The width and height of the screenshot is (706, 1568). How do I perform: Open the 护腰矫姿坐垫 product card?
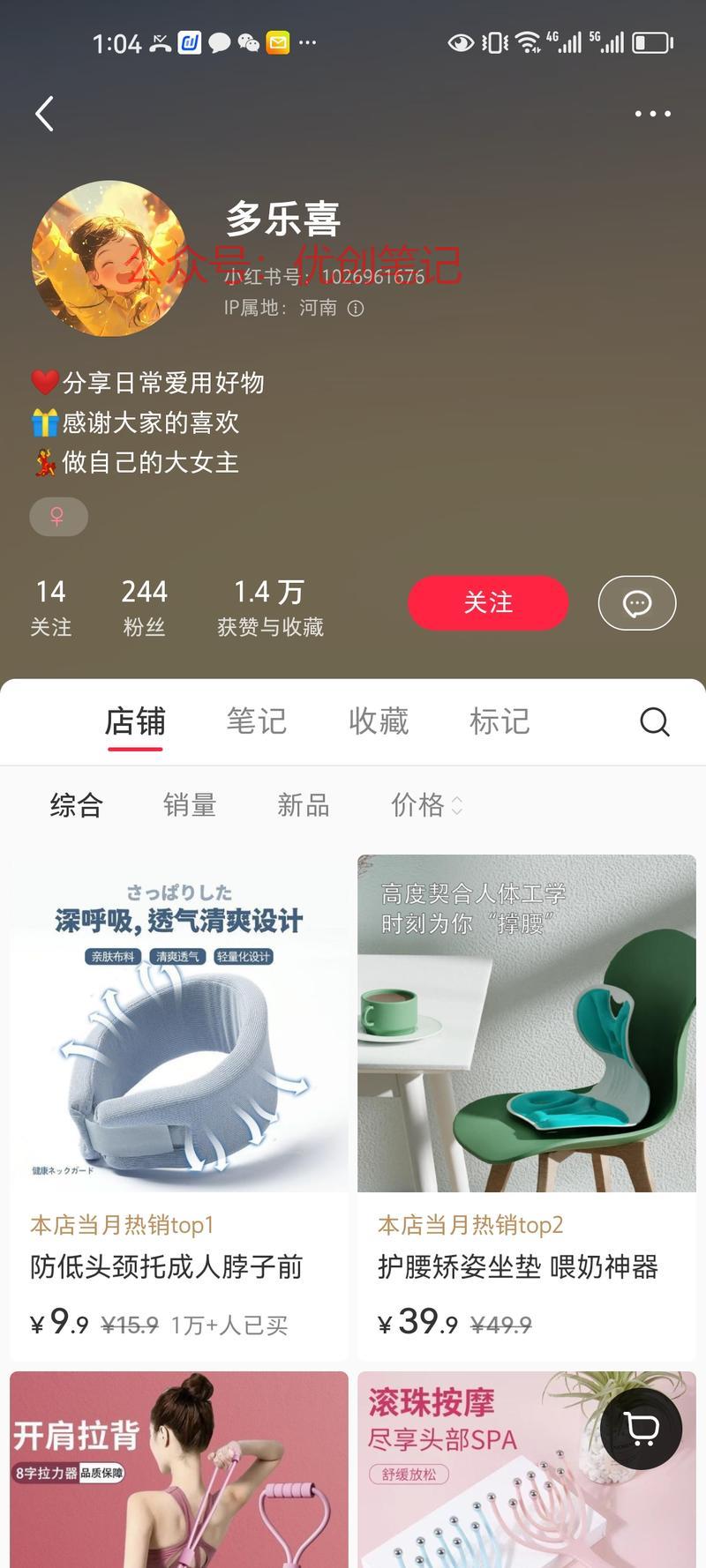[x=527, y=1107]
